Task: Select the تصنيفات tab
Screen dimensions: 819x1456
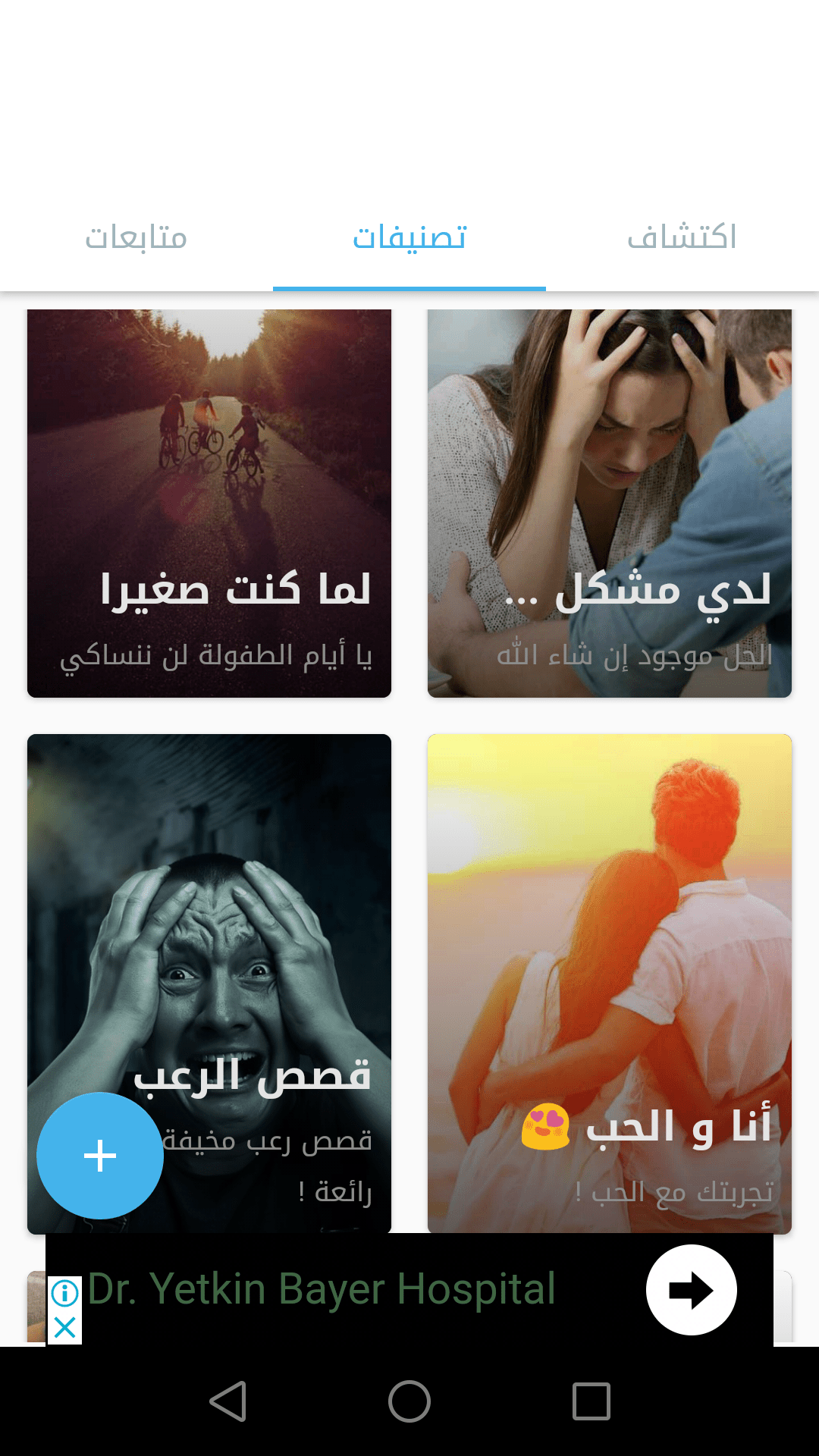Action: 409,238
